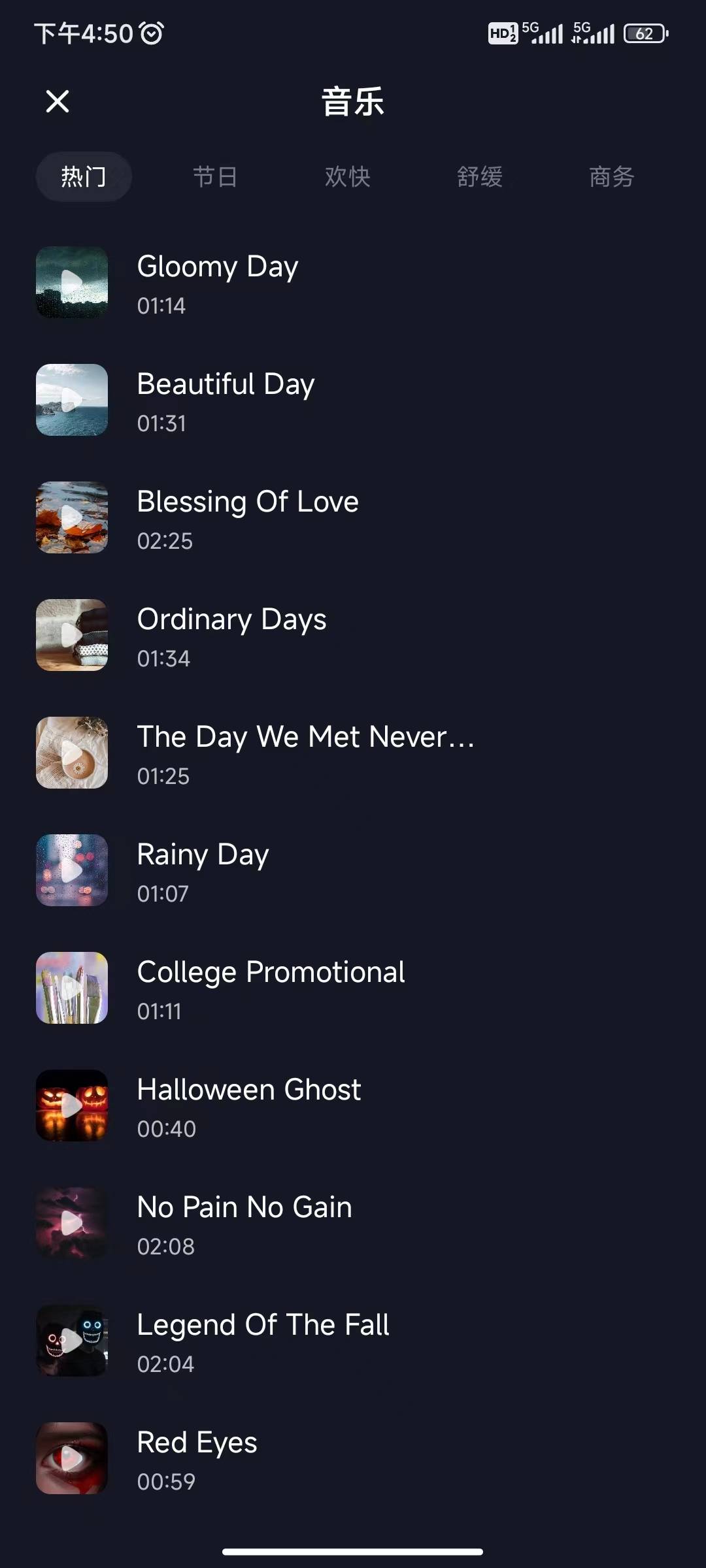Close the music selection screen

(58, 101)
